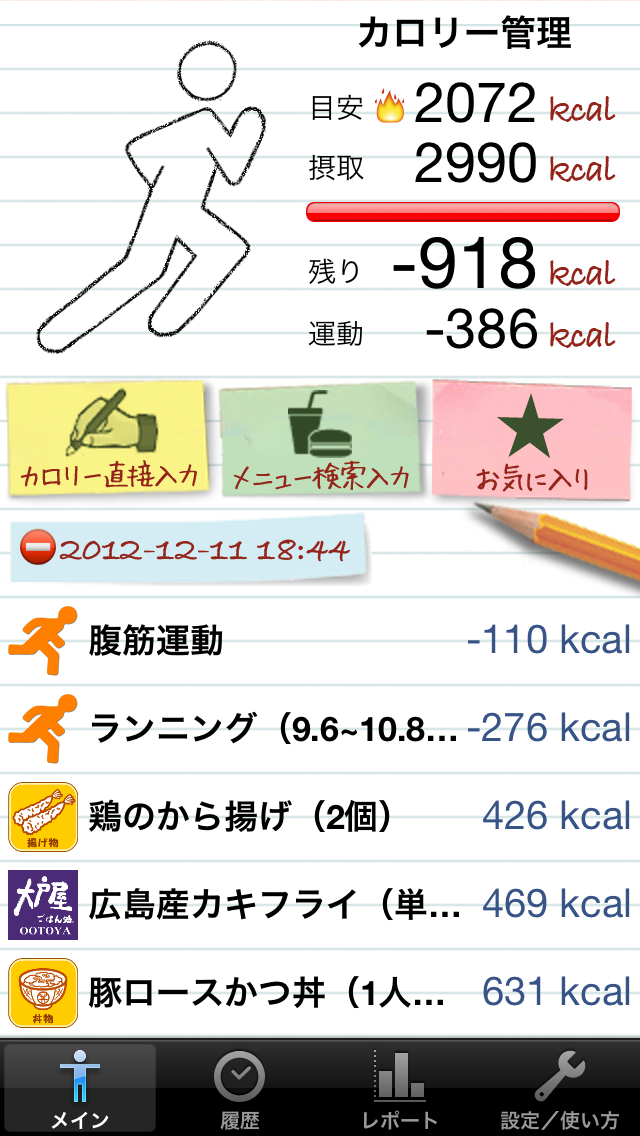
Task: Open the 腹筋運動 exercise entry
Action: click(x=320, y=641)
